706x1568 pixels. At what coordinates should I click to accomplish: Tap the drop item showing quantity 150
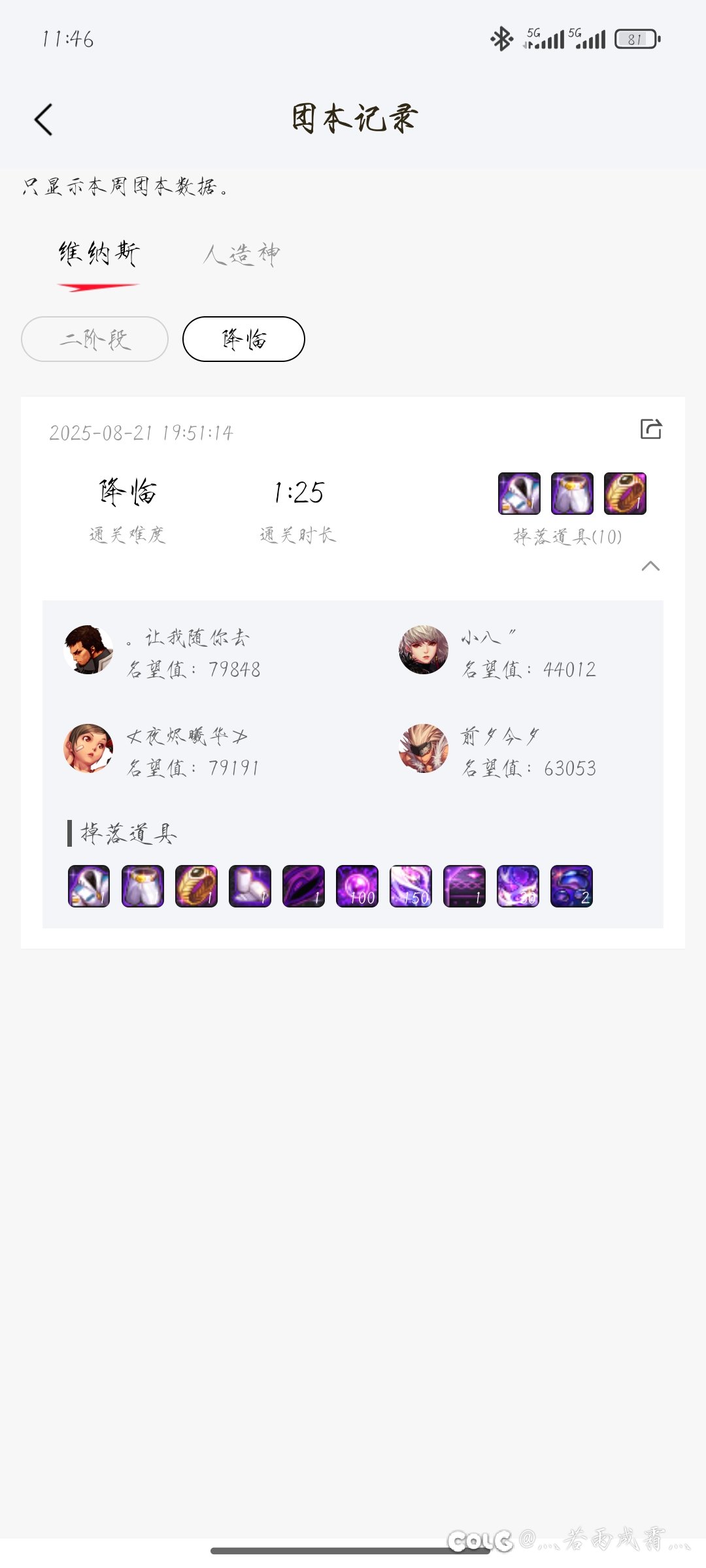pyautogui.click(x=411, y=886)
